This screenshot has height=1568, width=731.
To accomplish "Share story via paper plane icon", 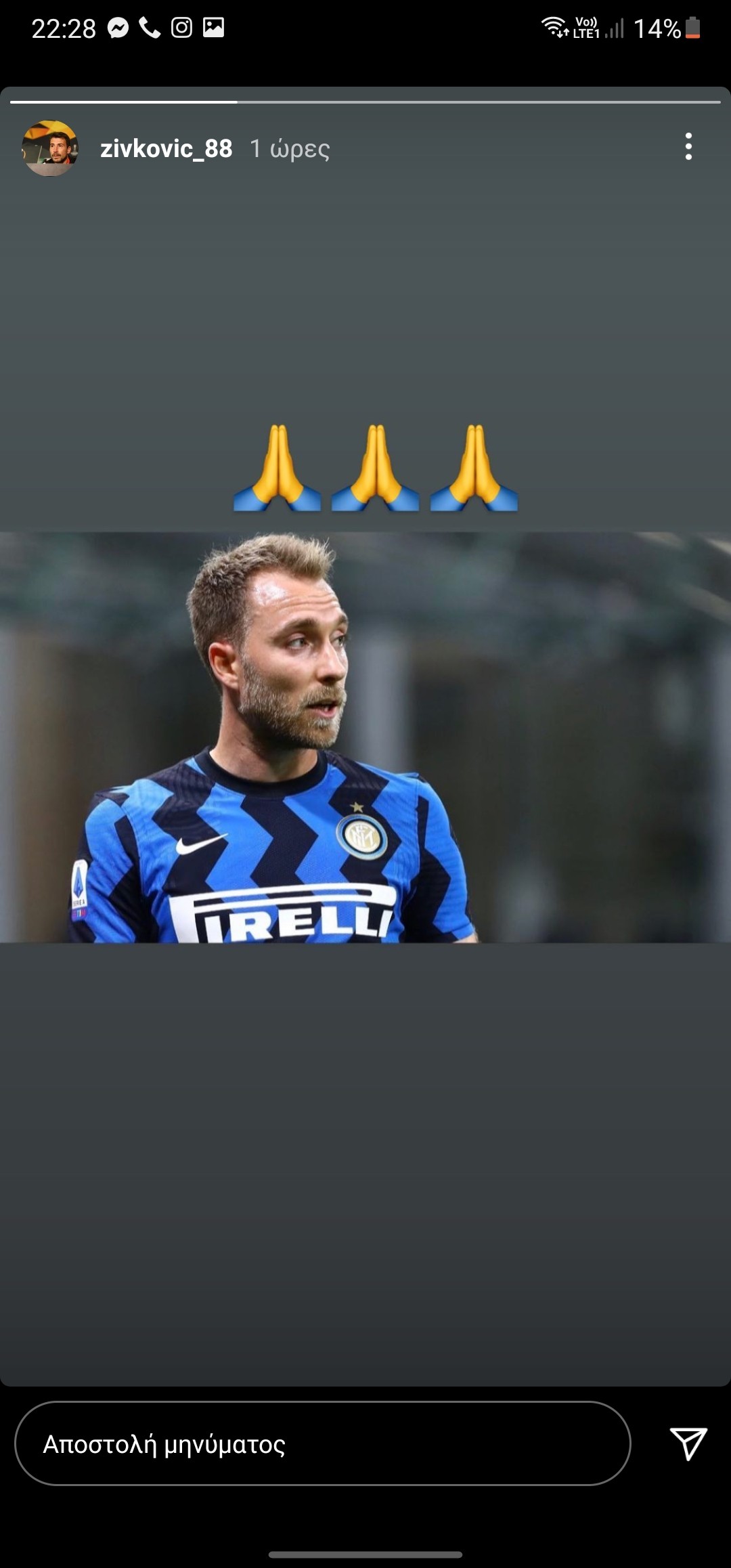I will [x=688, y=1443].
